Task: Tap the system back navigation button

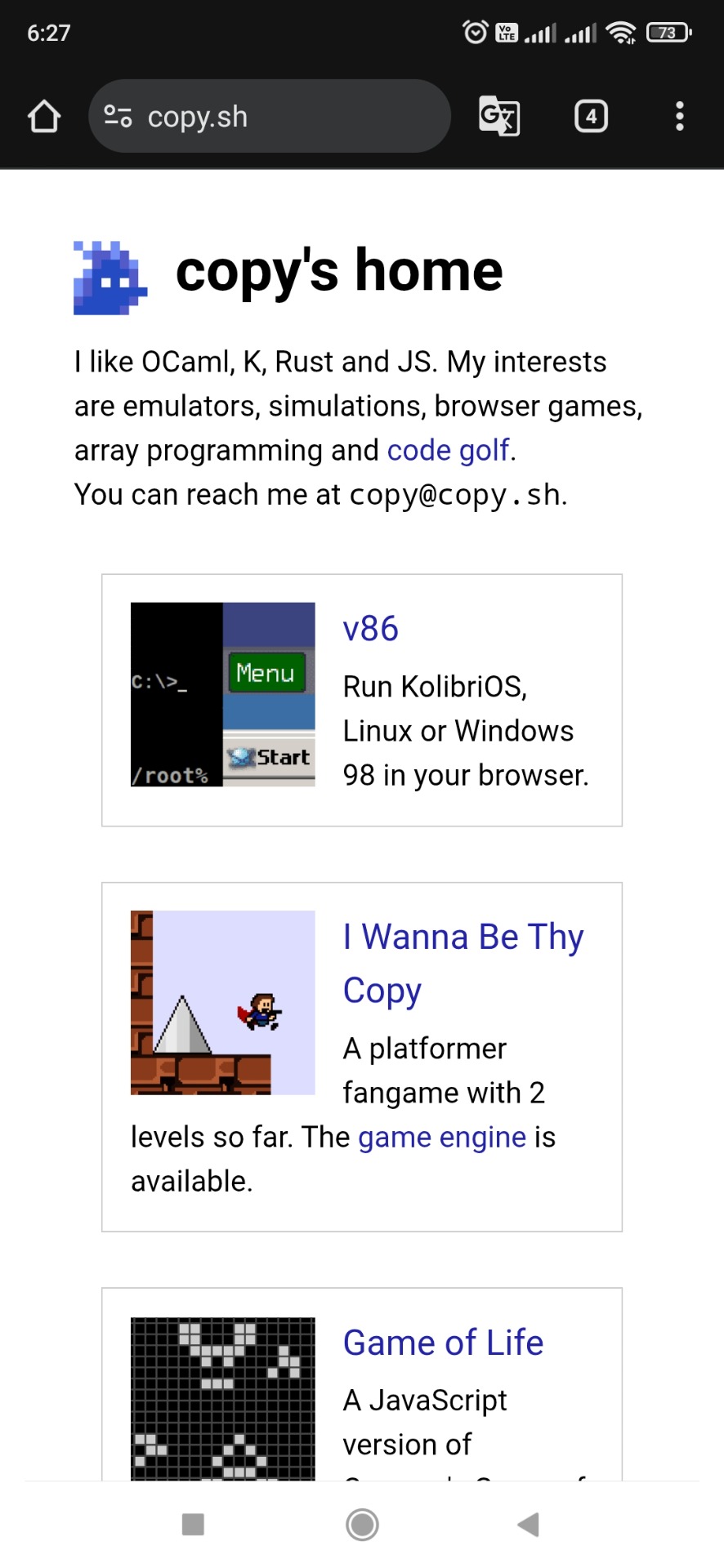Action: pos(529,1524)
